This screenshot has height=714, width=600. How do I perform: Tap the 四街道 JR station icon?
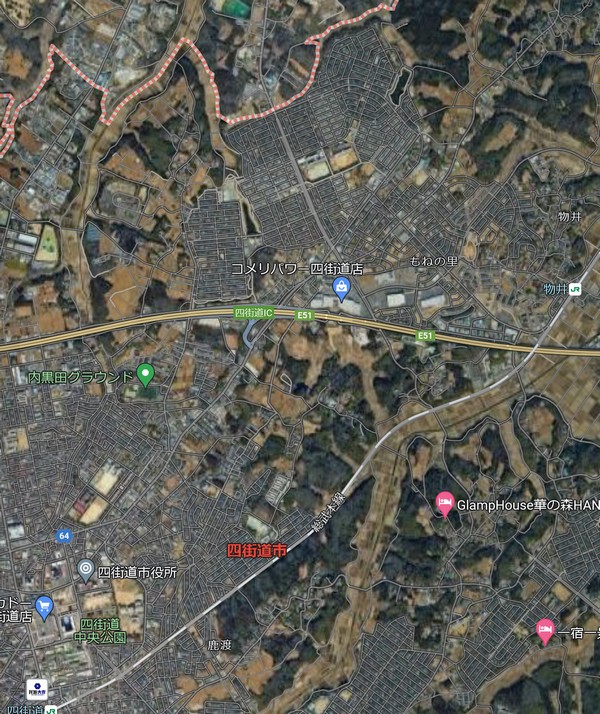(51, 708)
